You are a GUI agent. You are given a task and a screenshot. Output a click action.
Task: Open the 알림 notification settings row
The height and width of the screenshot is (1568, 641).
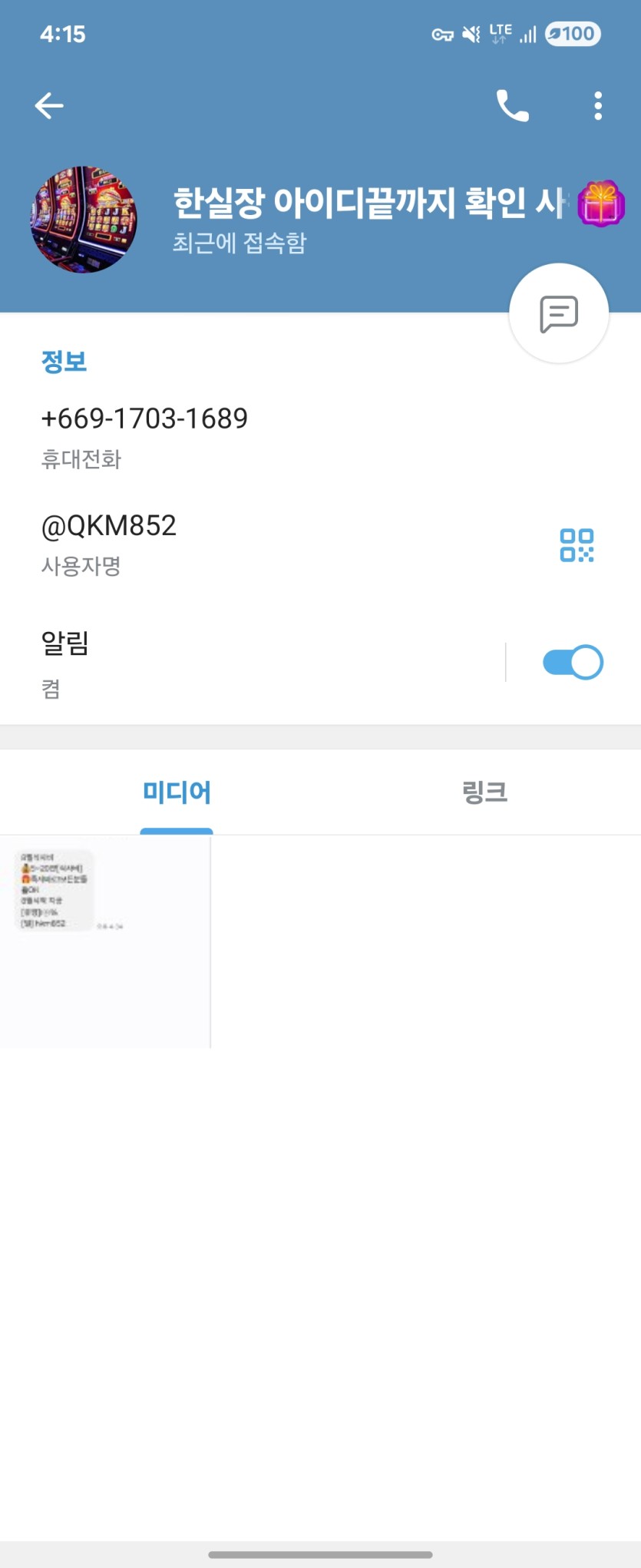click(x=230, y=662)
